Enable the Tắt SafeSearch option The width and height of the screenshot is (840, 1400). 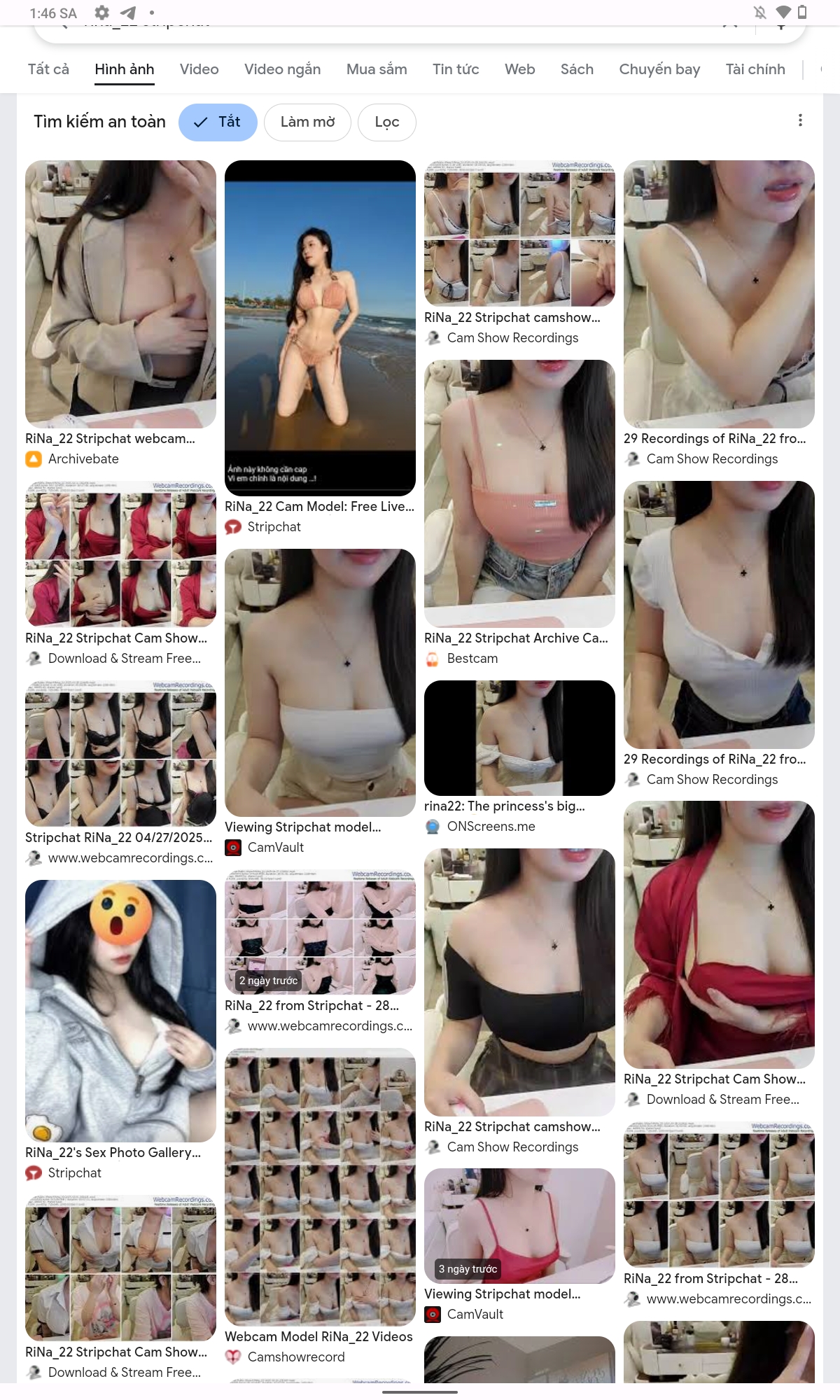pyautogui.click(x=218, y=122)
